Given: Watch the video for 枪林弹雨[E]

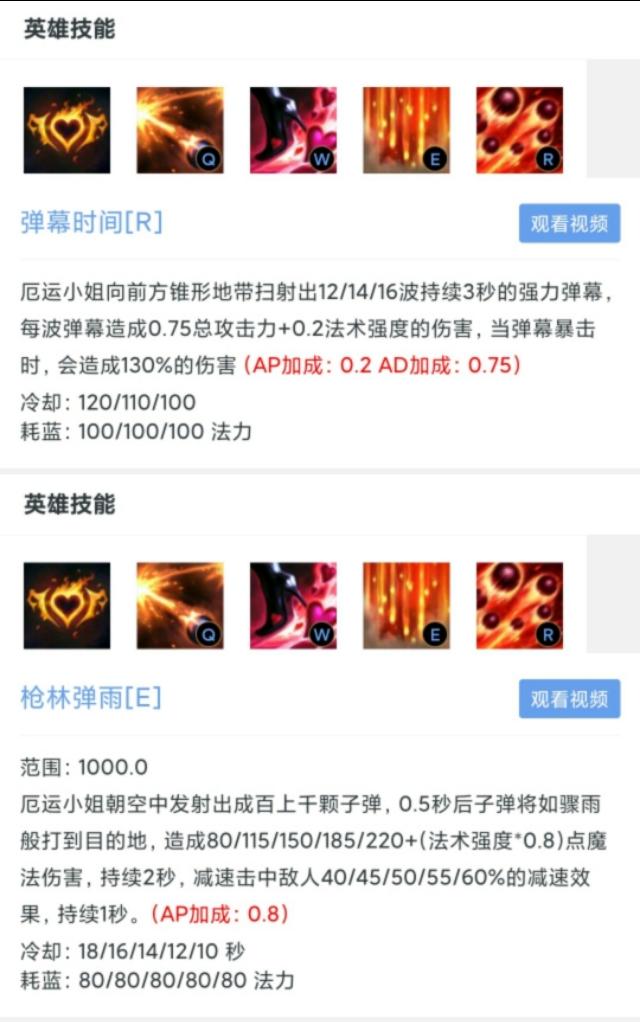Looking at the screenshot, I should tap(569, 699).
